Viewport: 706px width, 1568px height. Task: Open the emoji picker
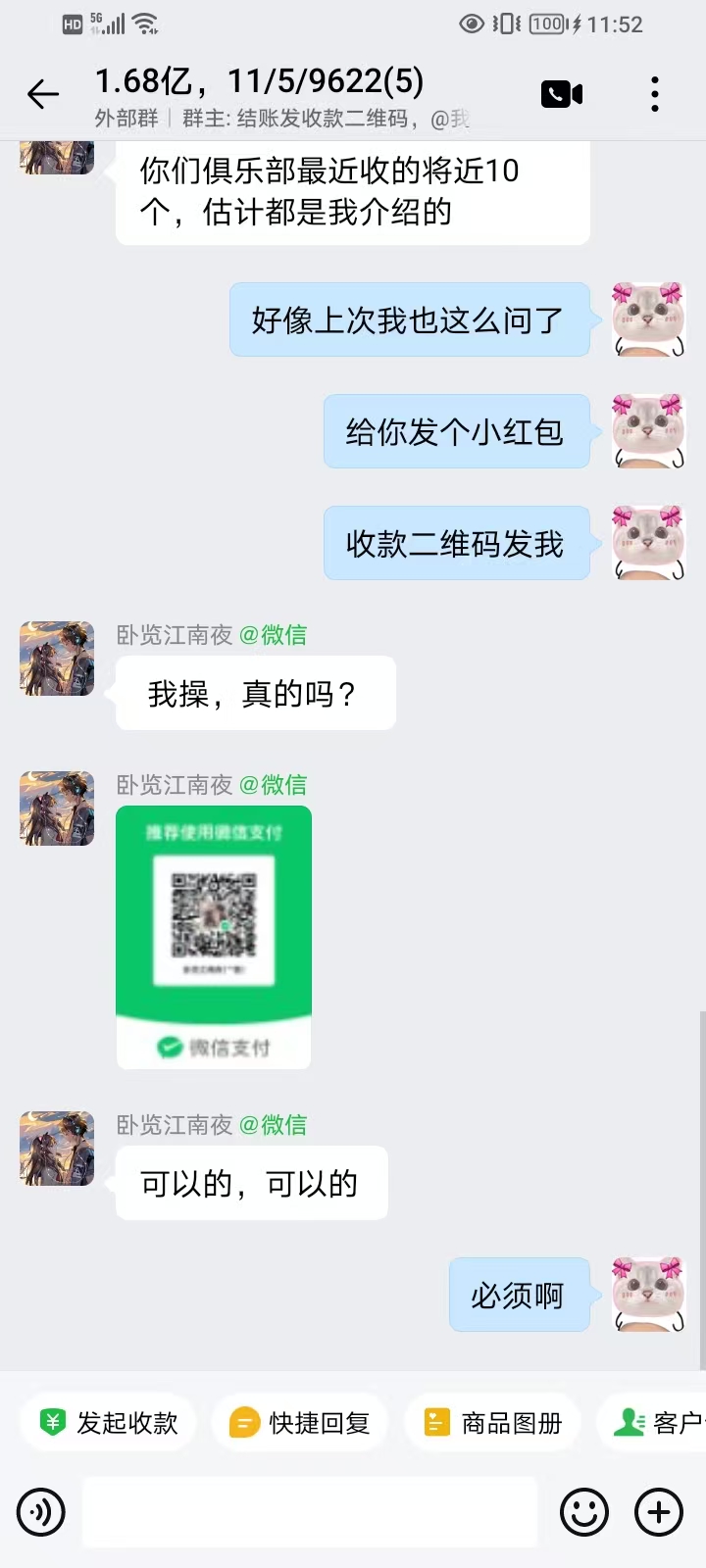584,1512
